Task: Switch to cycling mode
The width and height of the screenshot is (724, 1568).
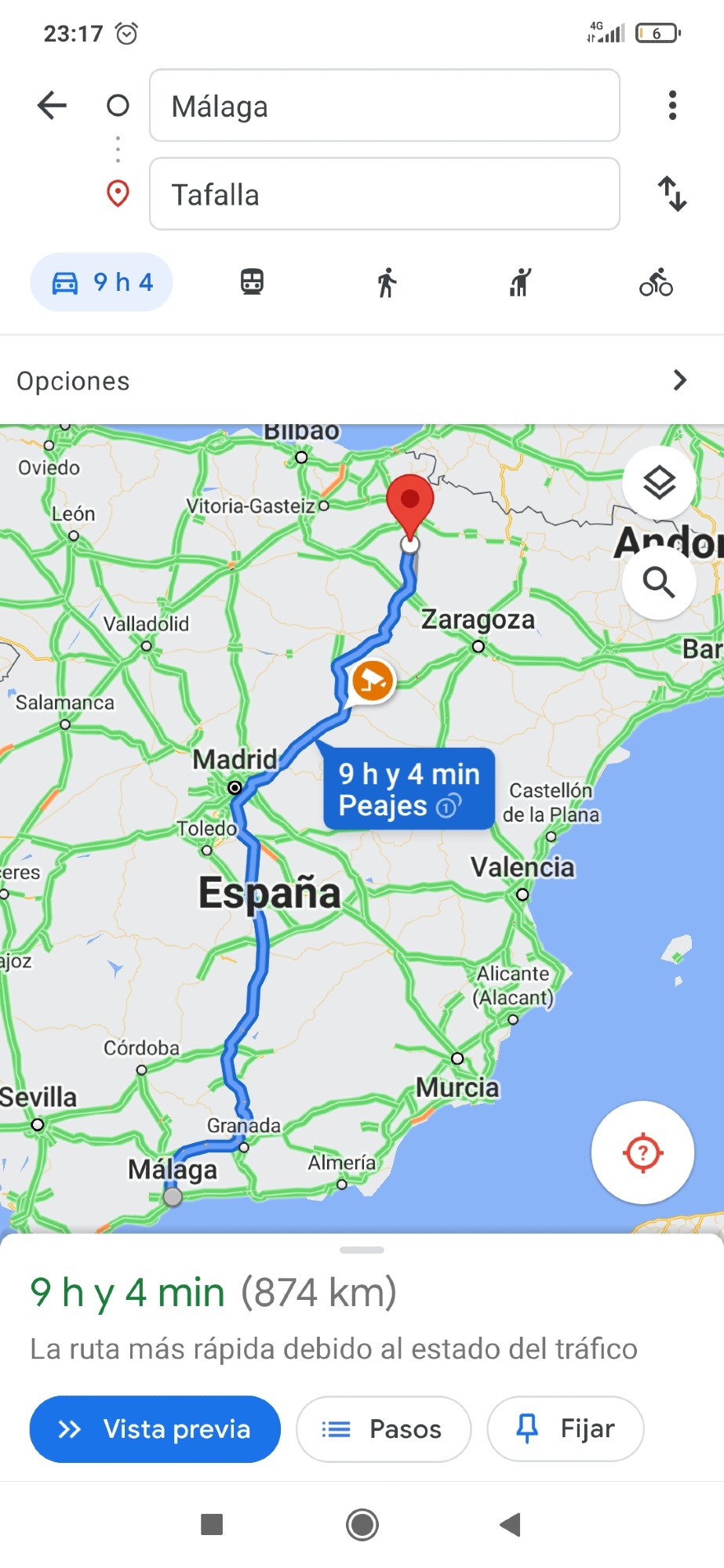Action: click(x=656, y=282)
